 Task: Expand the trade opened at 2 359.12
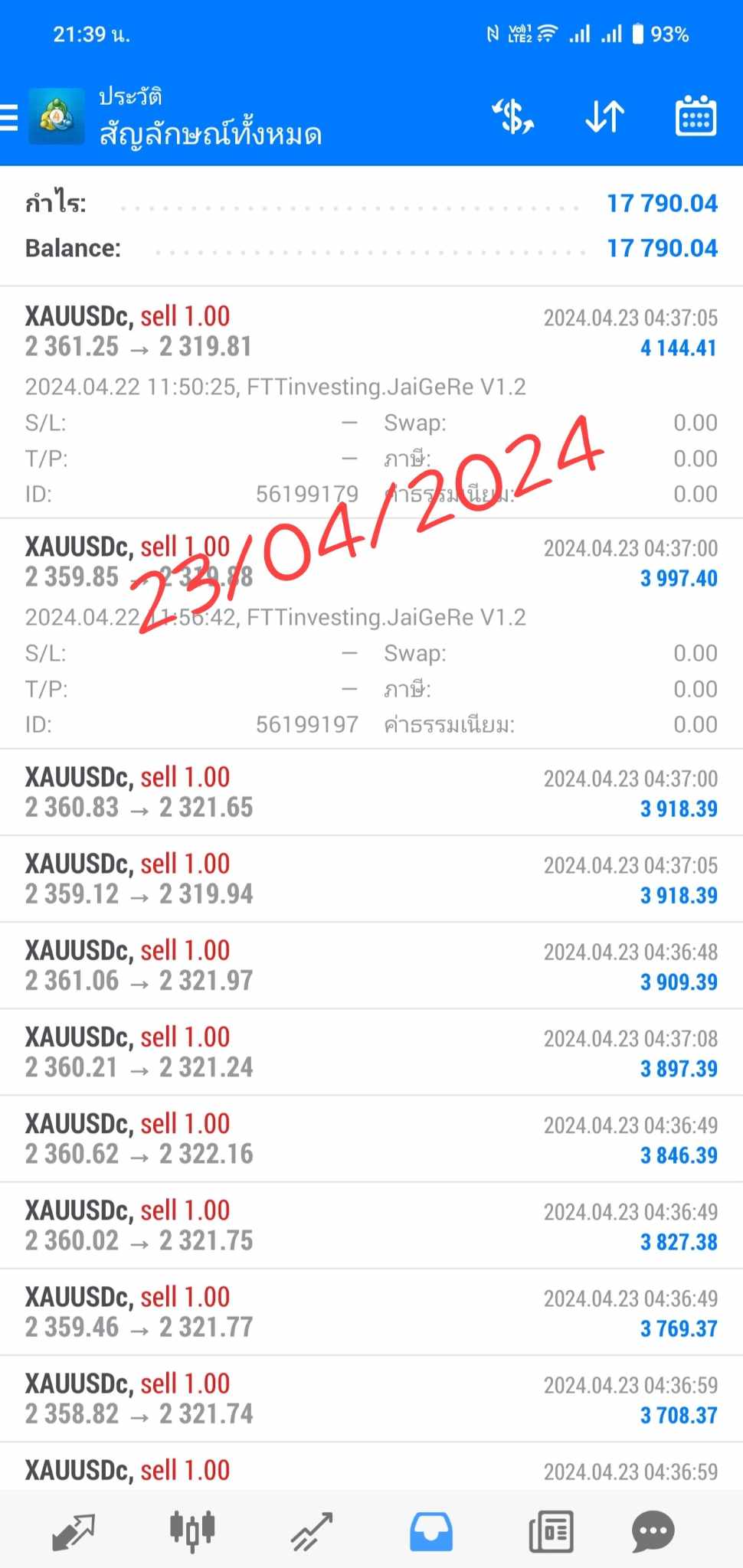tap(371, 879)
